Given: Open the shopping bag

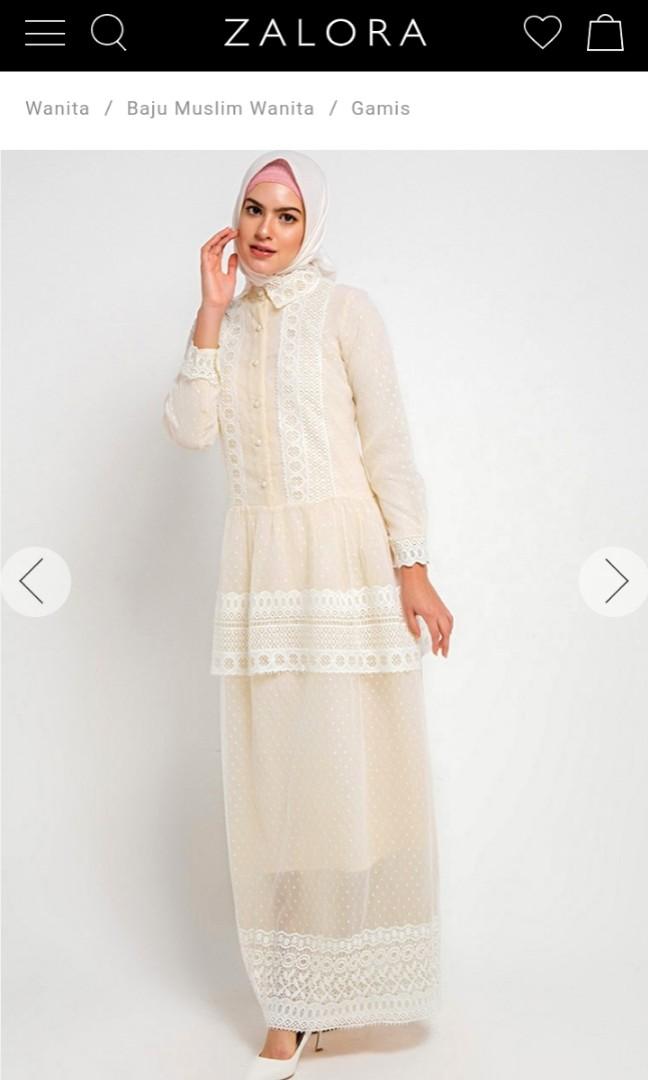Looking at the screenshot, I should point(605,34).
